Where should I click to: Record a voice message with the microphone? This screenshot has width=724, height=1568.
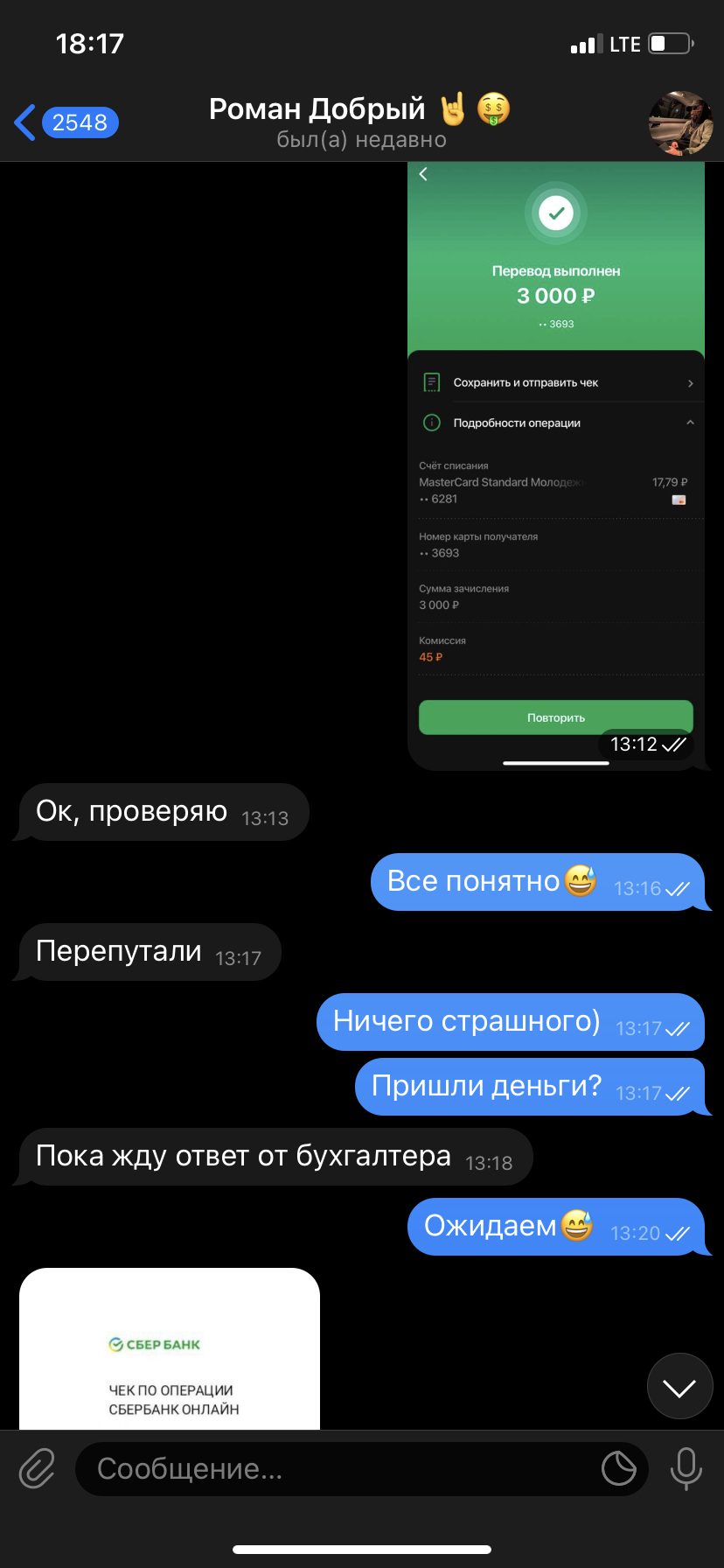click(x=686, y=1468)
